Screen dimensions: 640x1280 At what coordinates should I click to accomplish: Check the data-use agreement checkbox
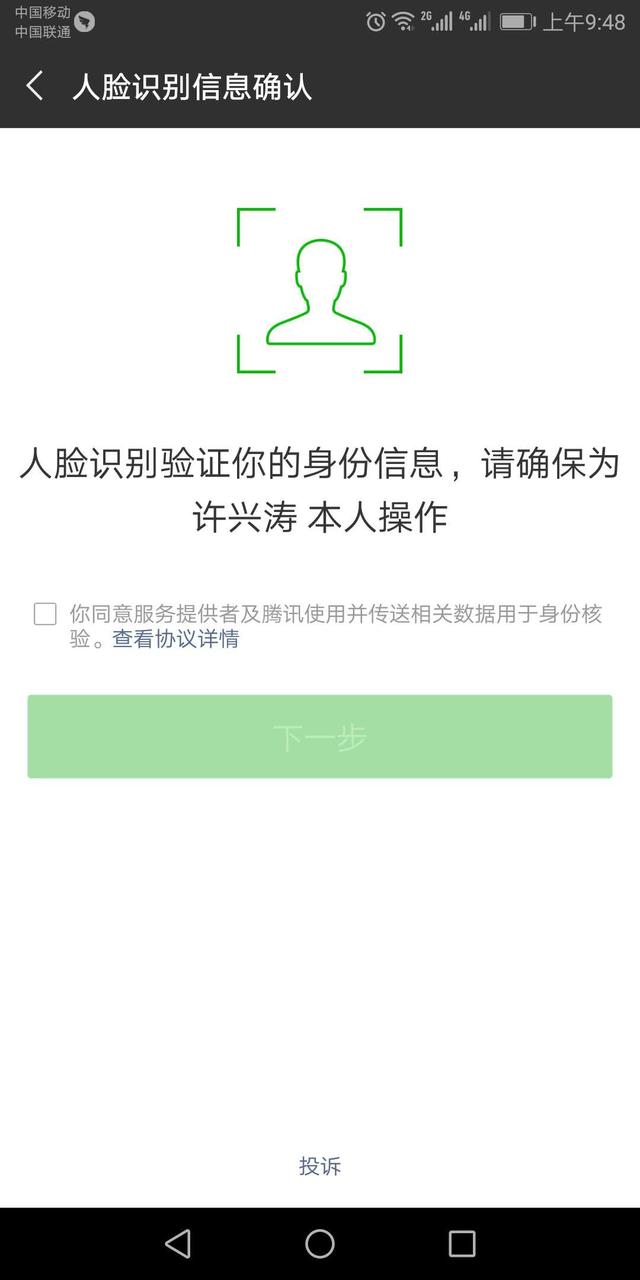45,614
